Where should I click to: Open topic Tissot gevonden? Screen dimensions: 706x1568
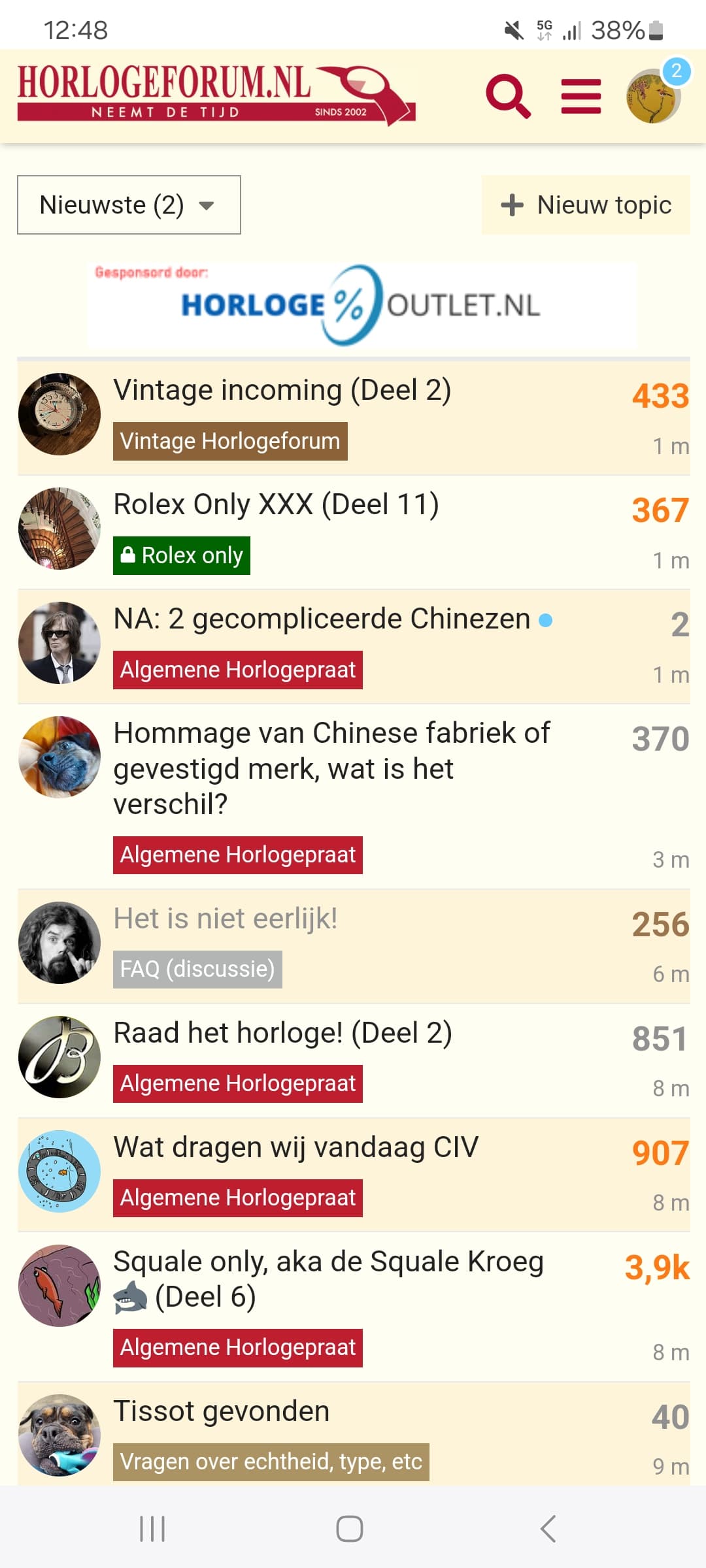pos(222,1412)
